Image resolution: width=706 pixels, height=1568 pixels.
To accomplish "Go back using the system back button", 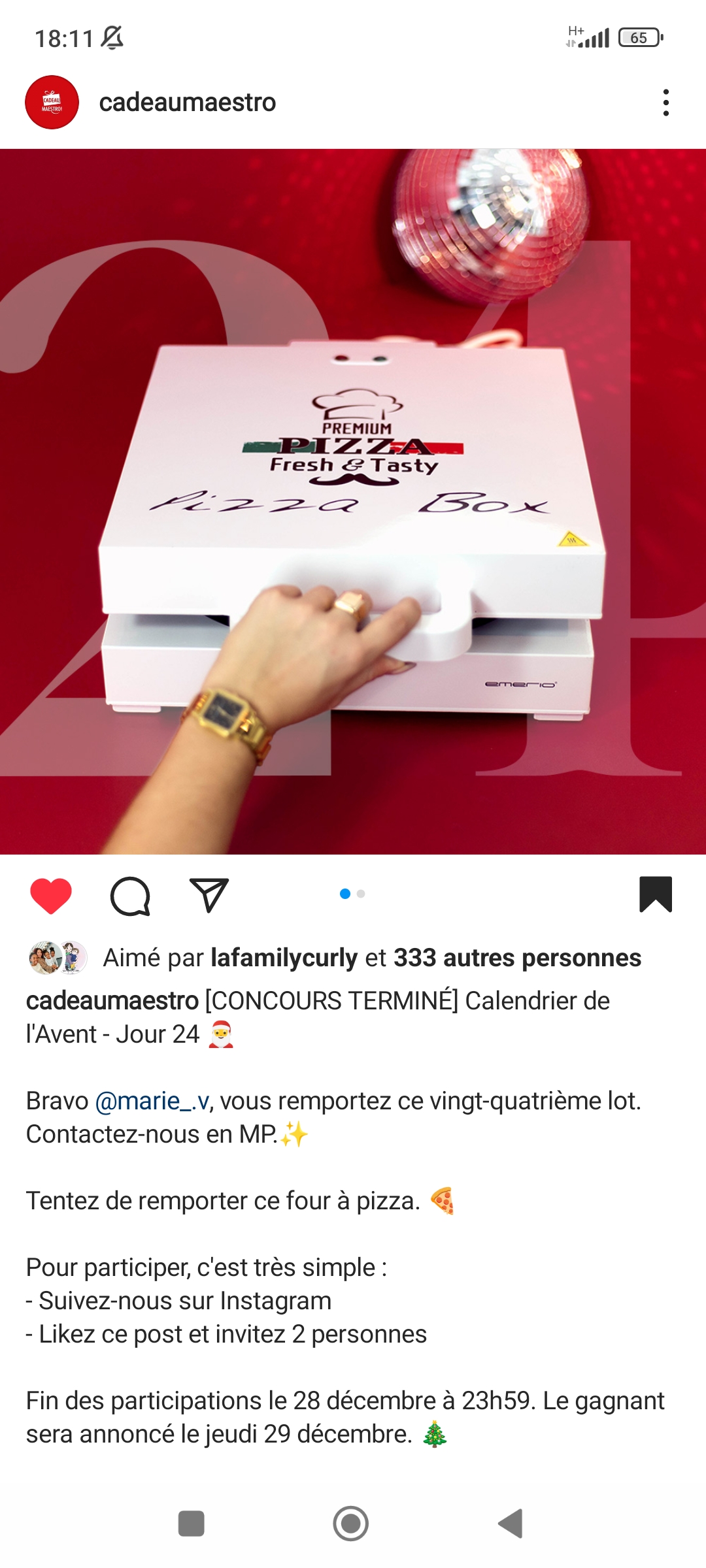I will [x=511, y=1524].
